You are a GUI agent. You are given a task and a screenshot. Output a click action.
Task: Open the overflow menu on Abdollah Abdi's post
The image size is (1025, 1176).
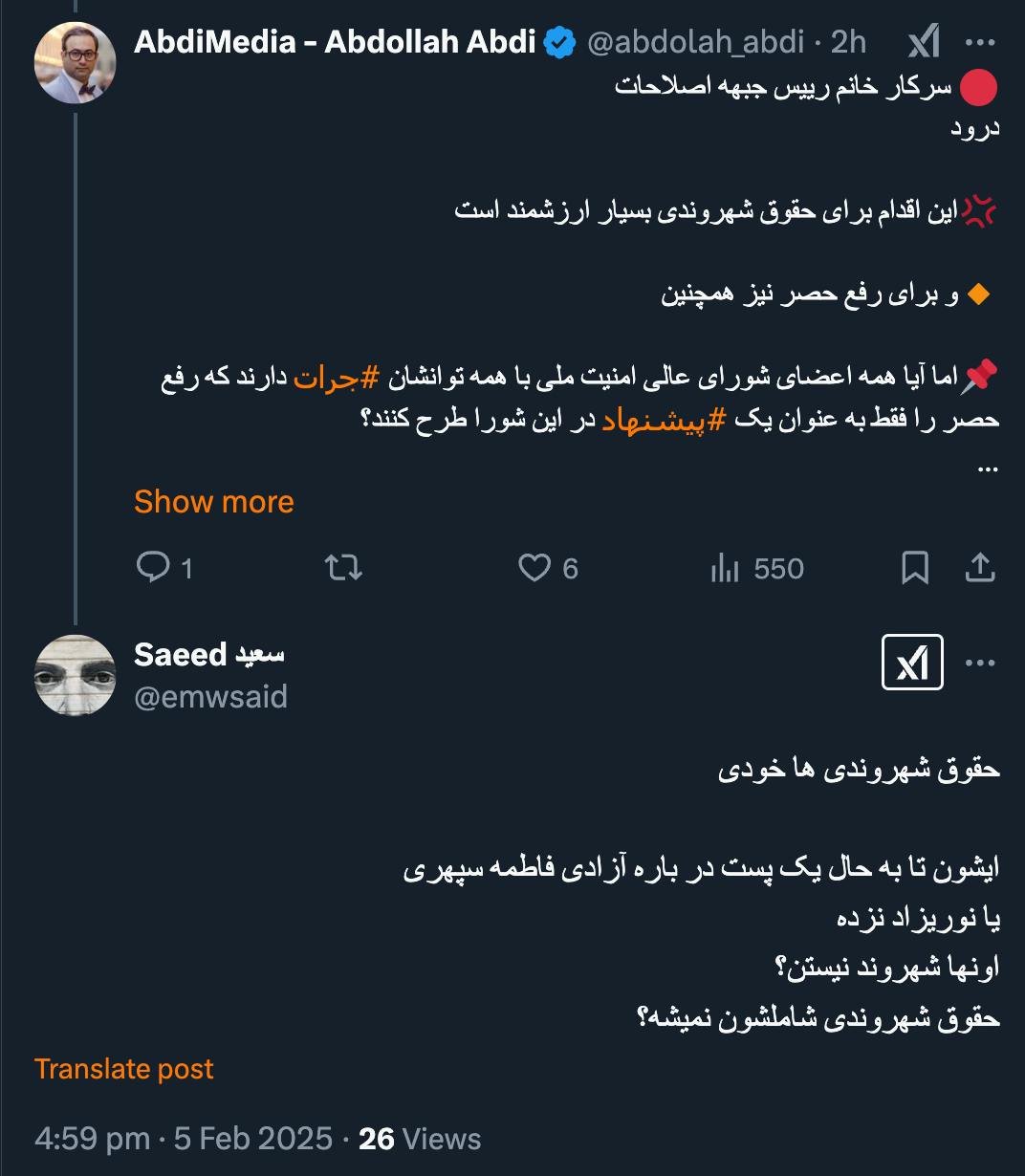[x=981, y=42]
